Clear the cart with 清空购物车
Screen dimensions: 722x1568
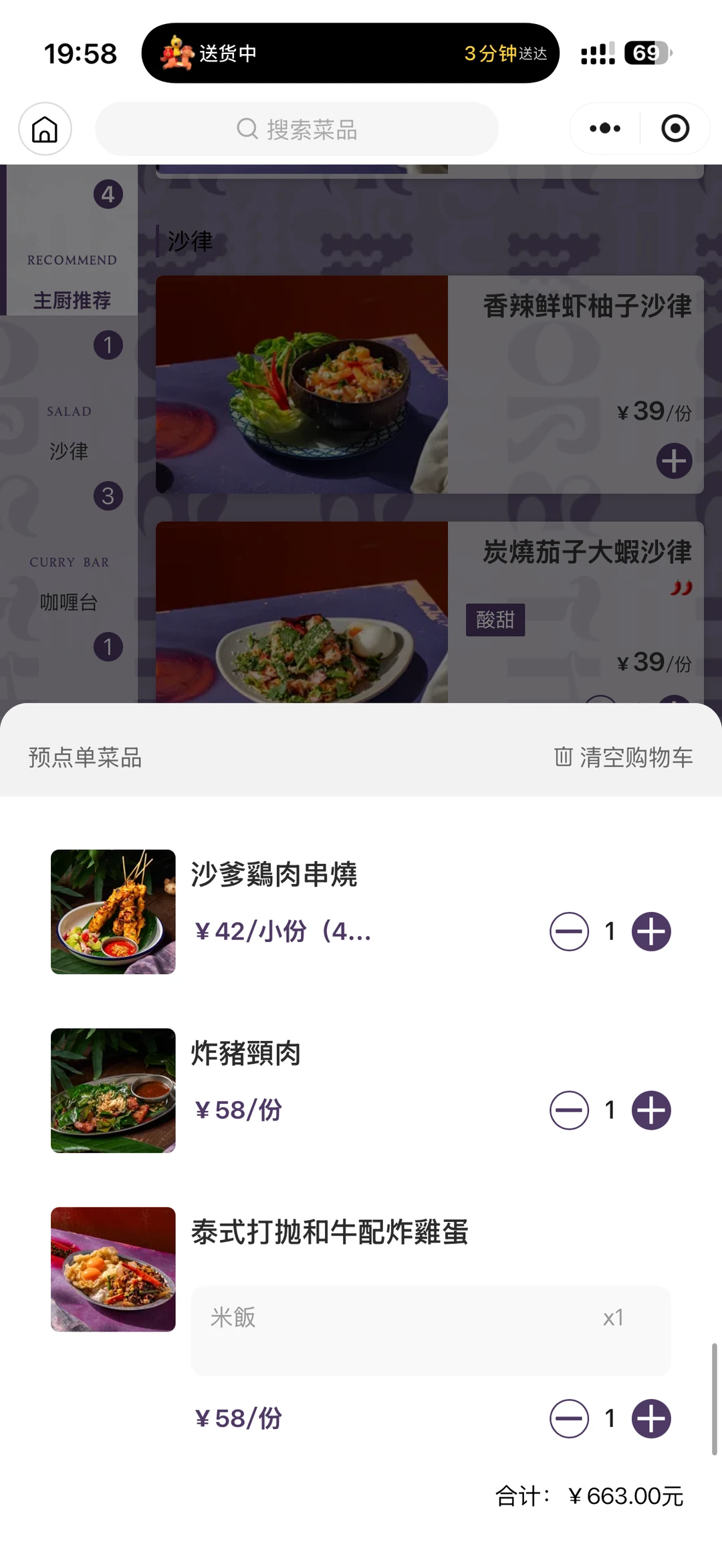[624, 758]
